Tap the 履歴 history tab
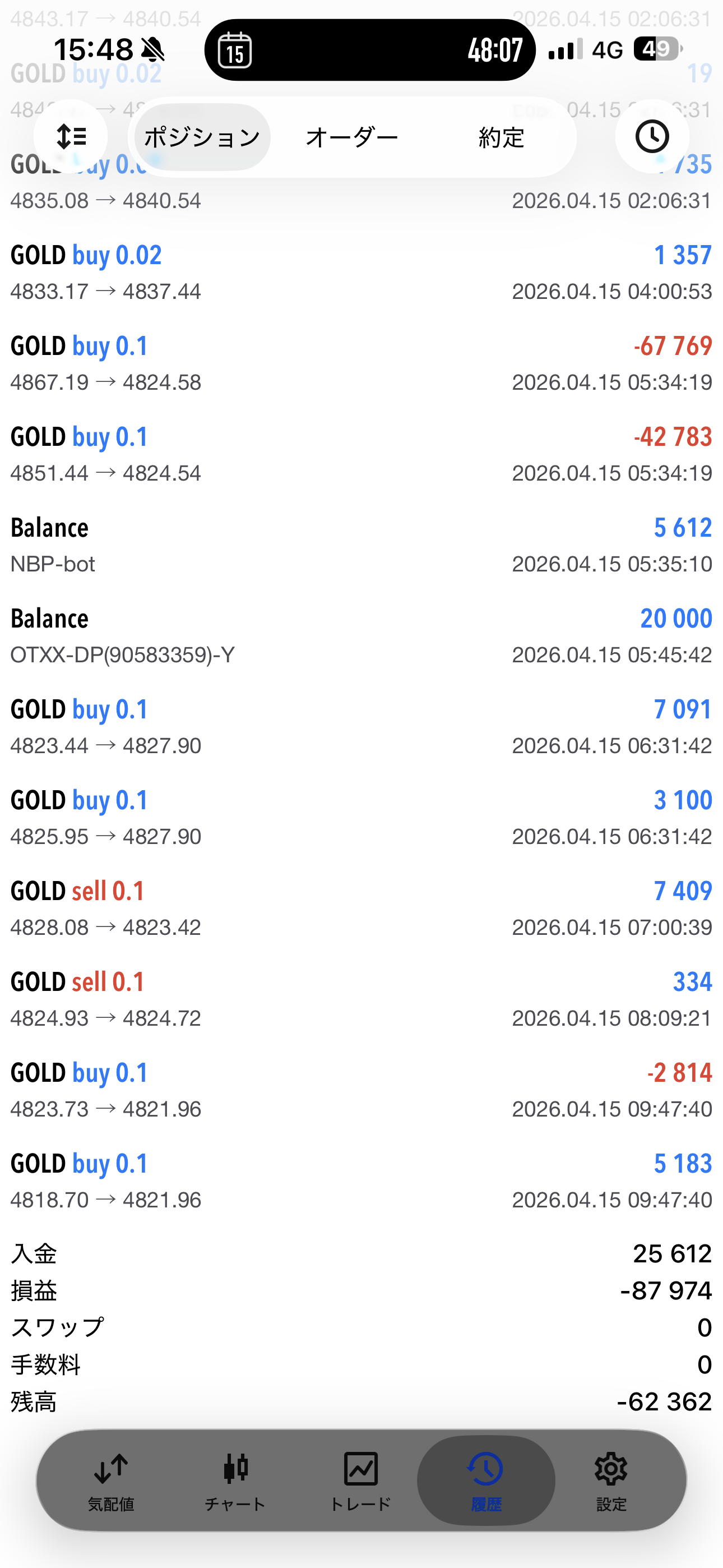Image resolution: width=723 pixels, height=1568 pixels. click(x=486, y=1481)
